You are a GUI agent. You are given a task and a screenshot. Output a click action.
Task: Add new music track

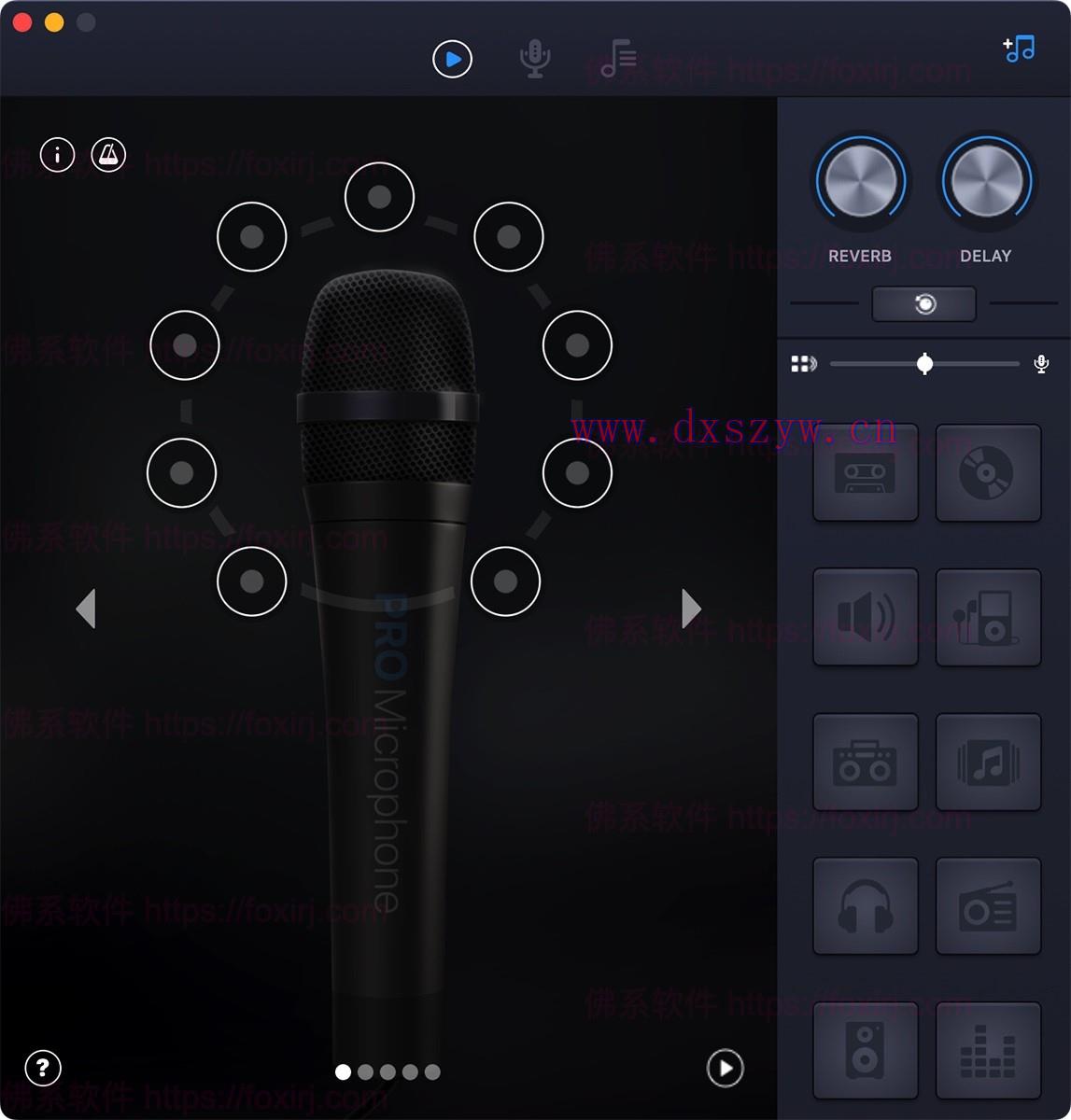[1019, 49]
